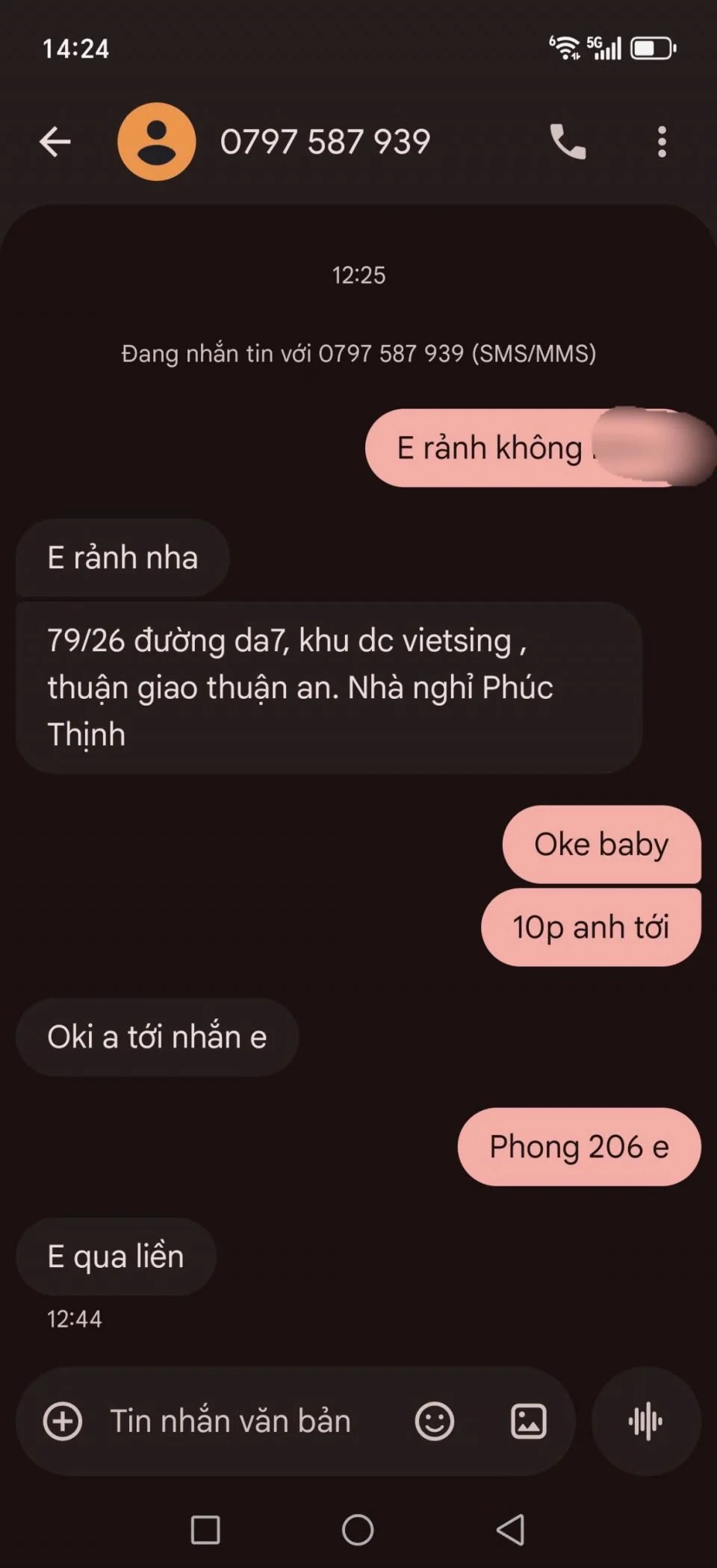Open contact avatar details
The height and width of the screenshot is (1568, 717).
[x=157, y=142]
